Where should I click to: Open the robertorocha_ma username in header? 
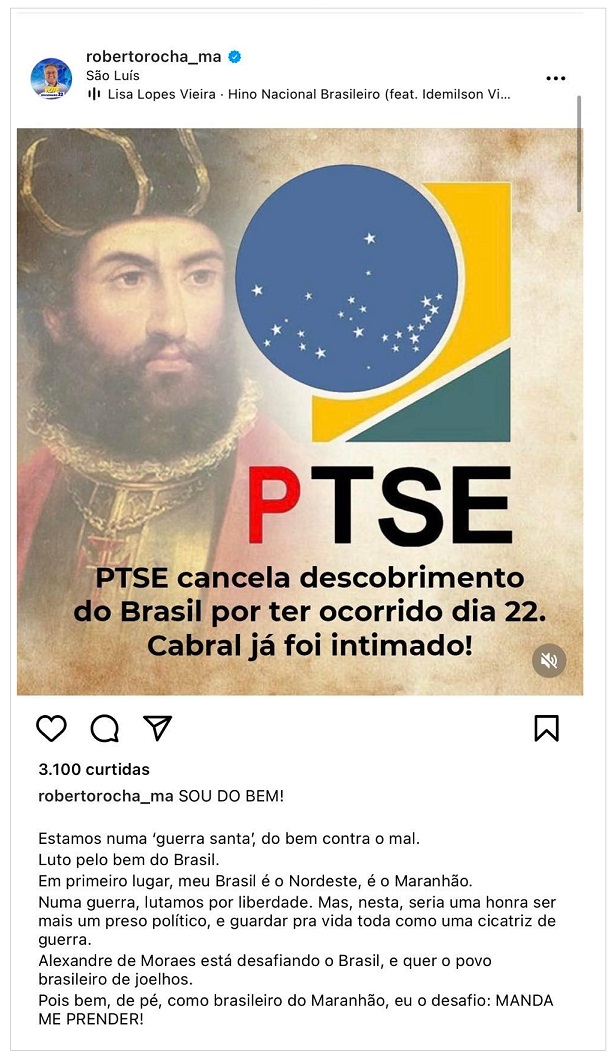[153, 57]
